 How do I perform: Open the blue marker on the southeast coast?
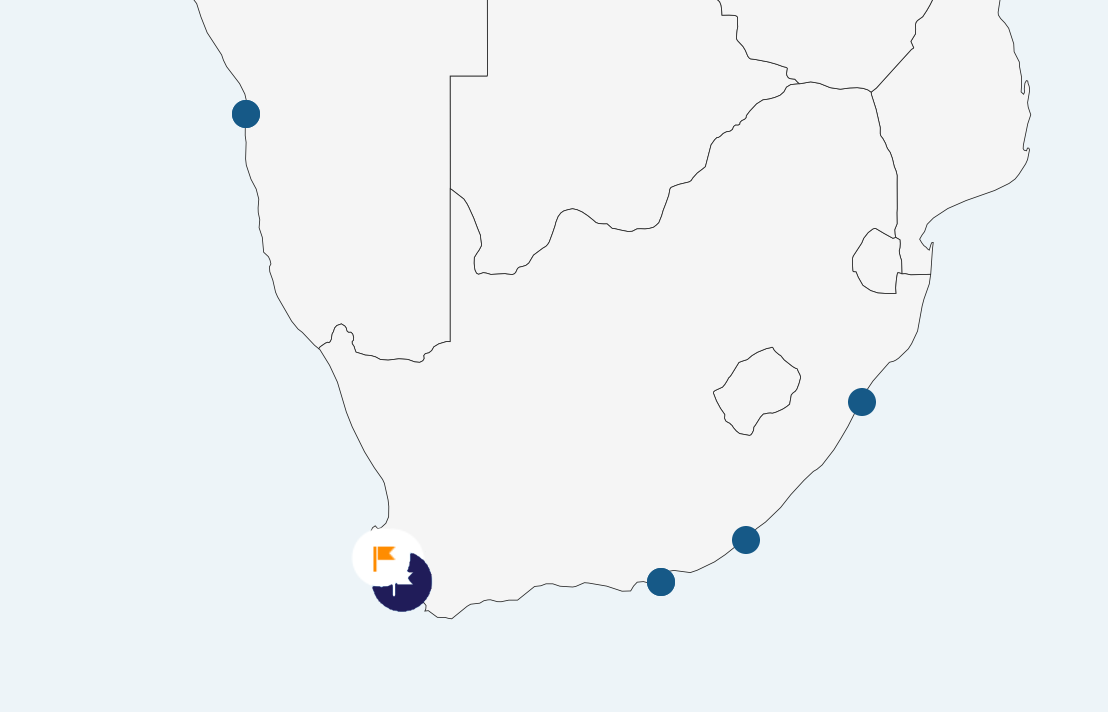coord(746,540)
